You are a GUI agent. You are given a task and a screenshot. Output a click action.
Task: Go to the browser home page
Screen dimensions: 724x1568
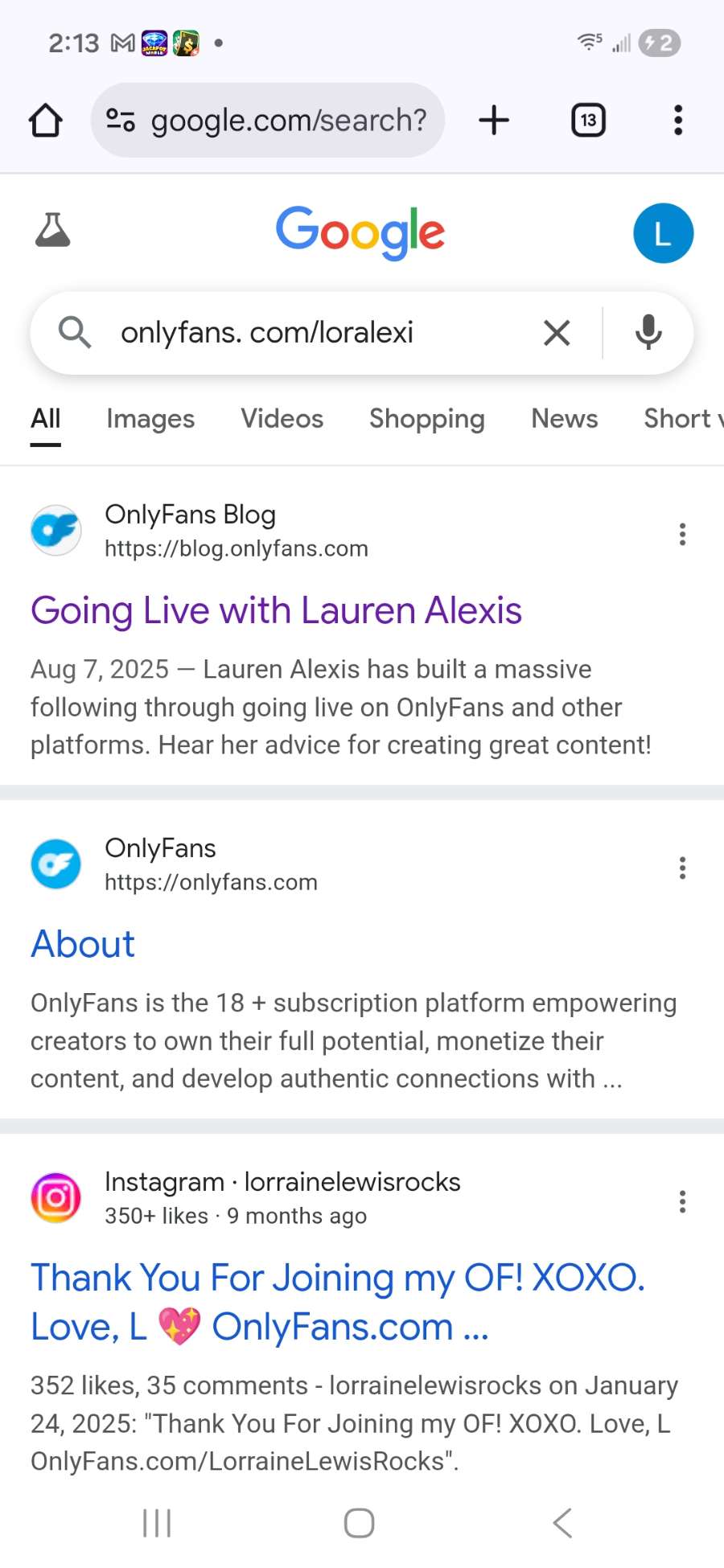[x=46, y=121]
